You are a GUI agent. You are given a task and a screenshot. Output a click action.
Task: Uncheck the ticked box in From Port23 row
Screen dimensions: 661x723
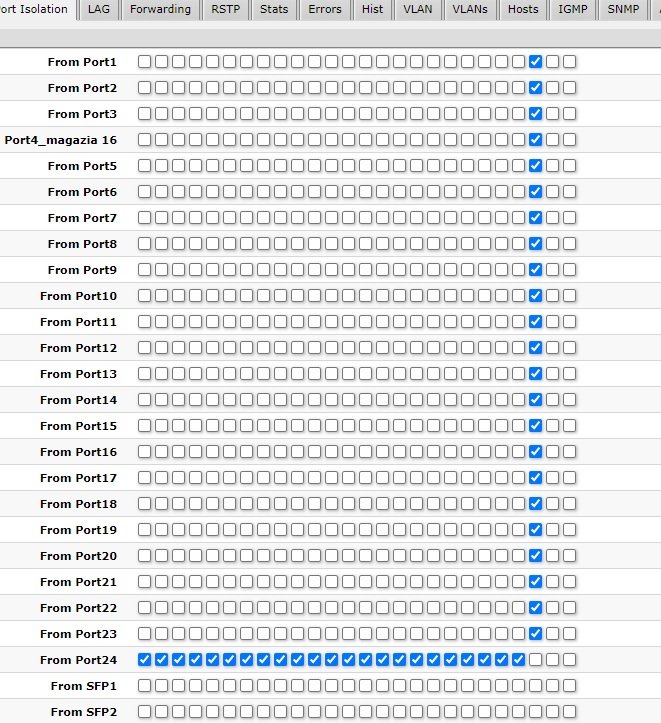point(535,633)
